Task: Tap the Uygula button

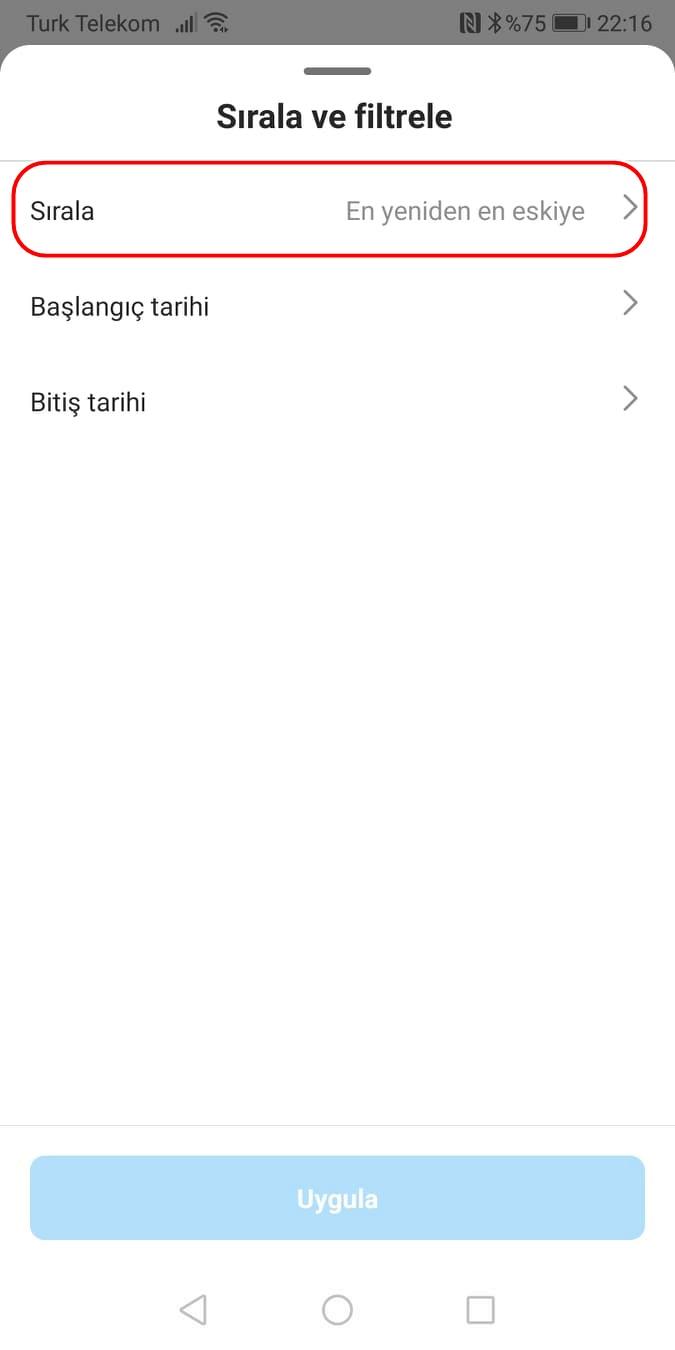Action: tap(337, 1198)
